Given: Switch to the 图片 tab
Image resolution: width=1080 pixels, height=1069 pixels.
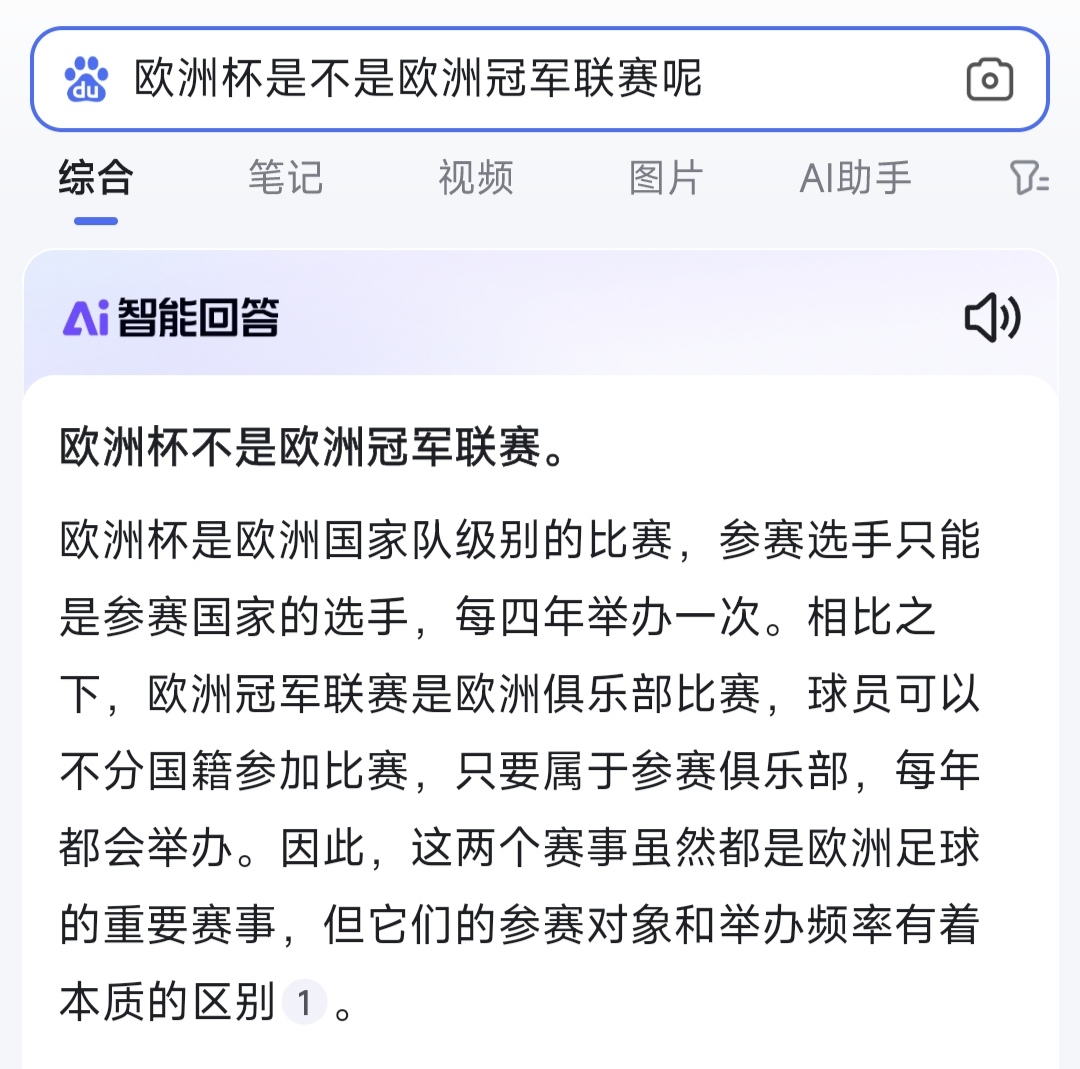Looking at the screenshot, I should pos(666,178).
